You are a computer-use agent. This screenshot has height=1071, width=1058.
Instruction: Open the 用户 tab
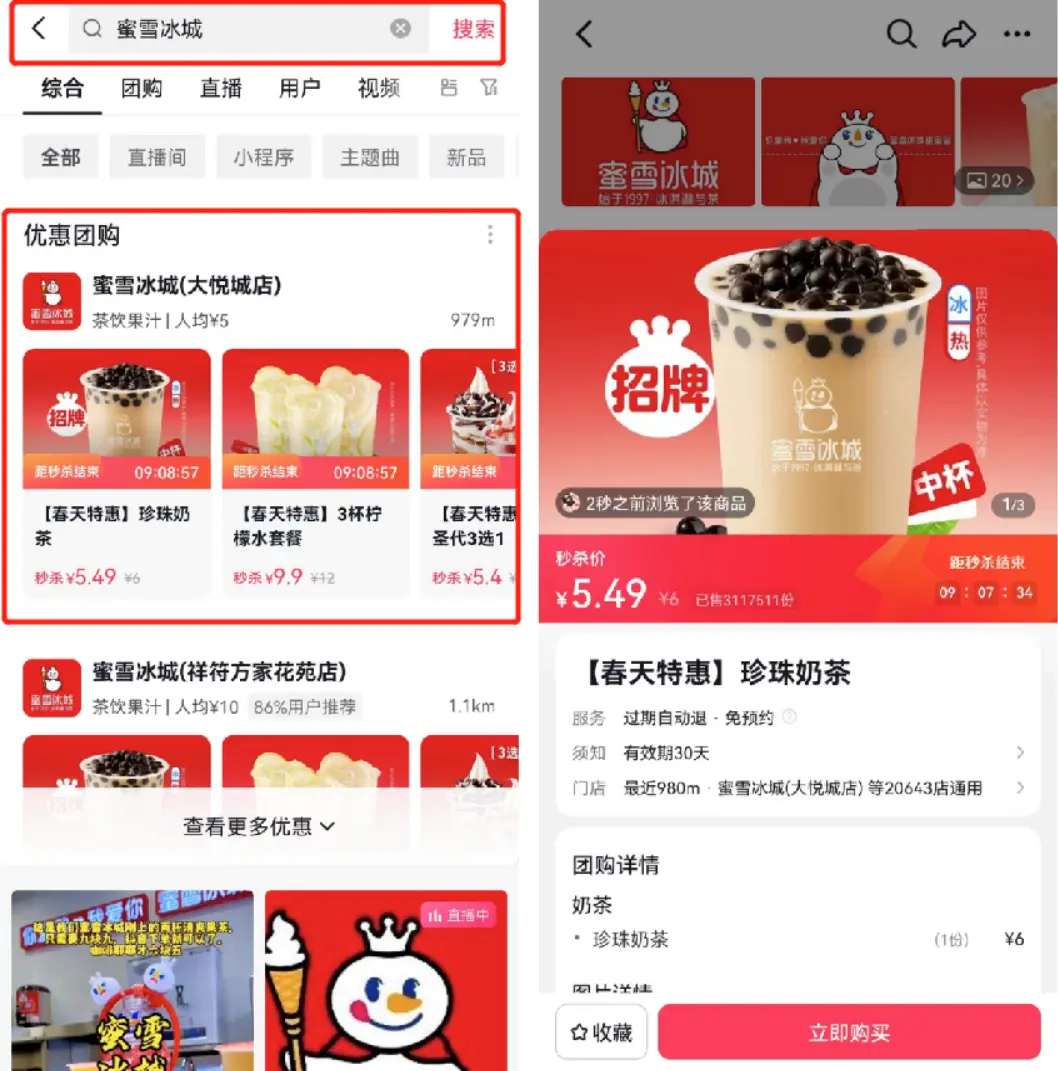click(299, 89)
